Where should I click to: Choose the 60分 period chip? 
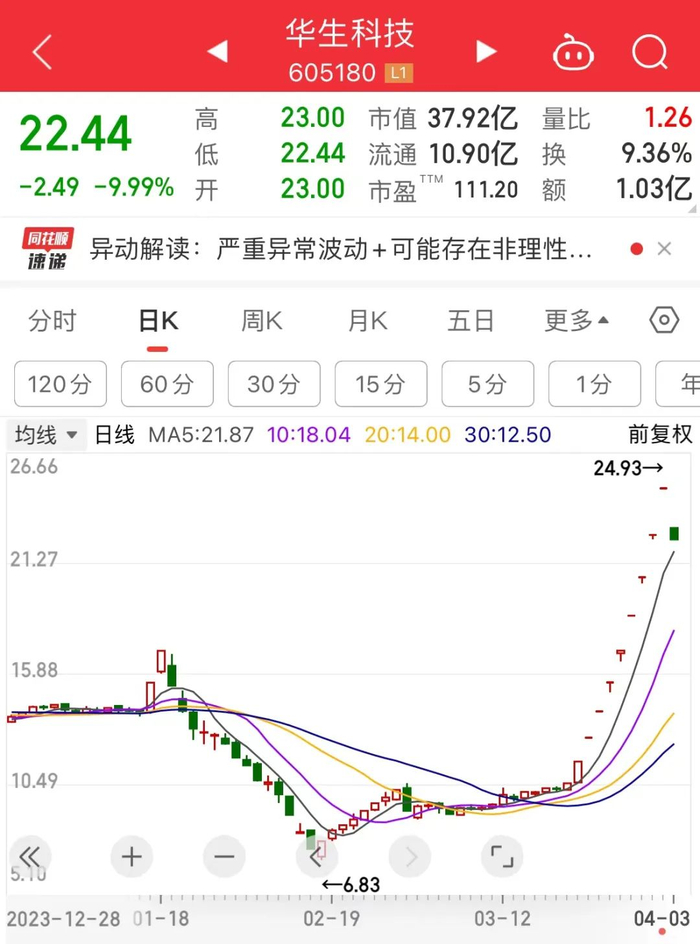tap(167, 384)
